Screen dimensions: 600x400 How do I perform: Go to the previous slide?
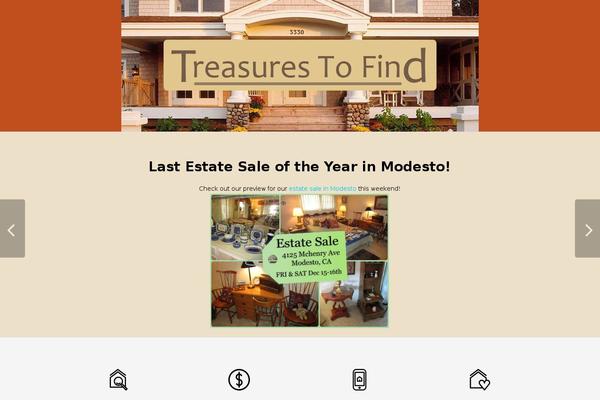pos(12,229)
